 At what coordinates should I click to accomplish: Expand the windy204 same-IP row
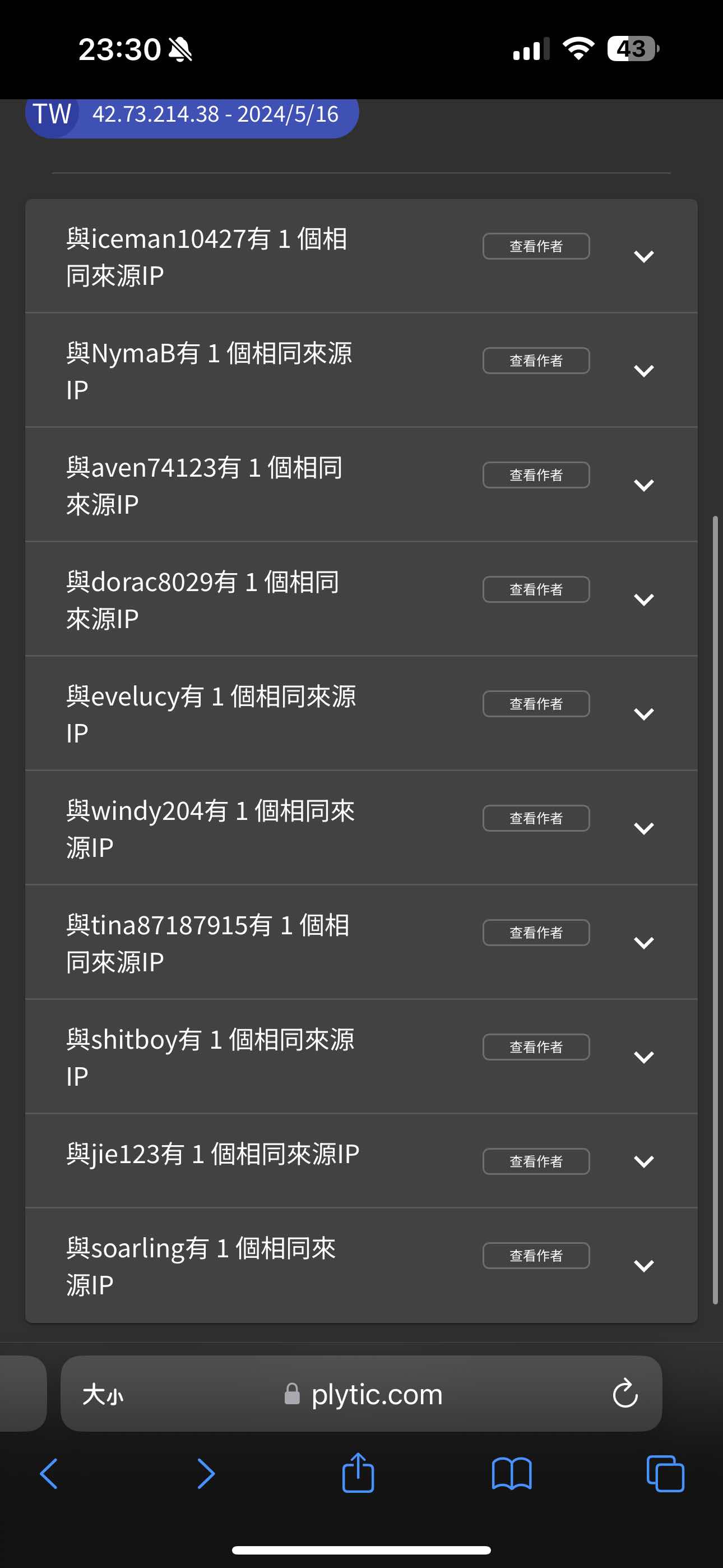(x=643, y=828)
